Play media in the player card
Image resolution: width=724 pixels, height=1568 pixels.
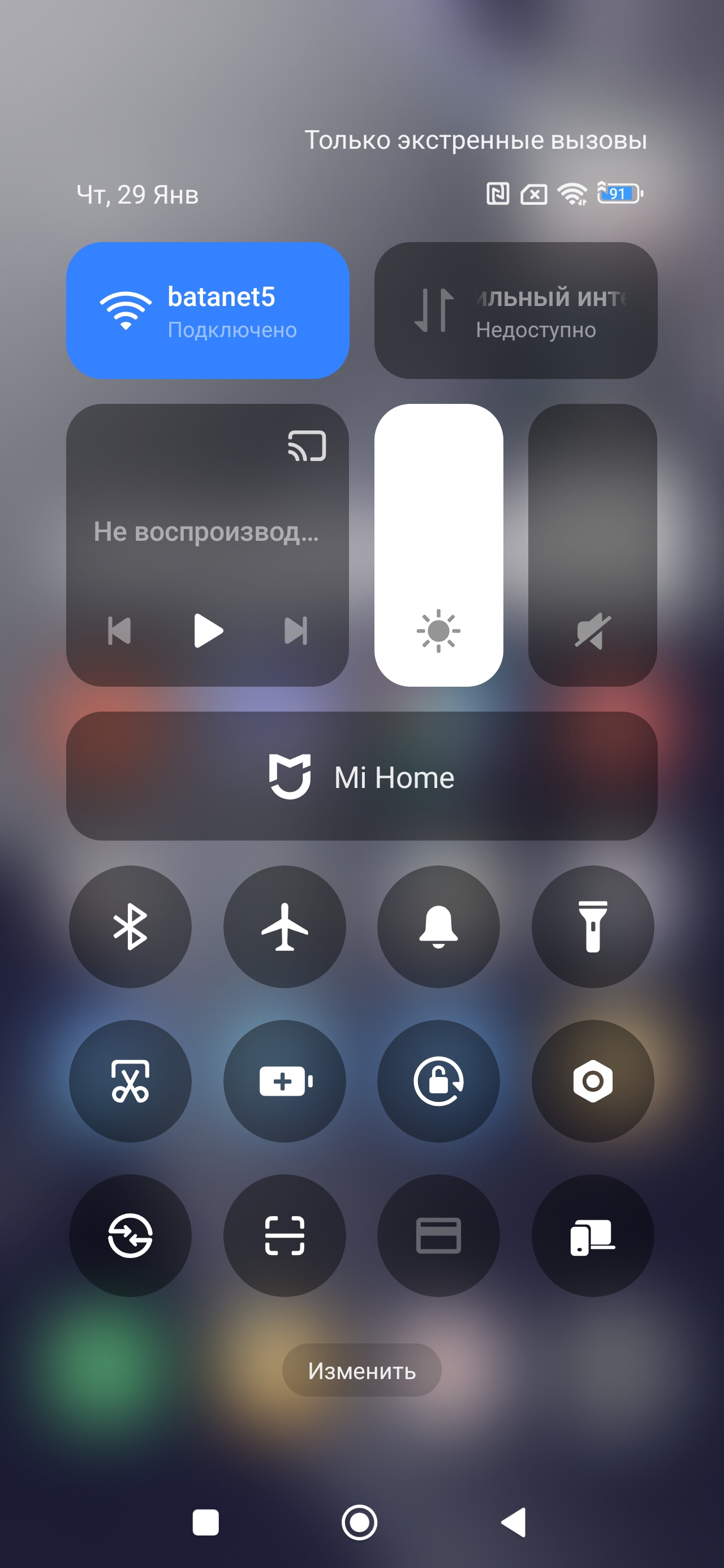208,631
